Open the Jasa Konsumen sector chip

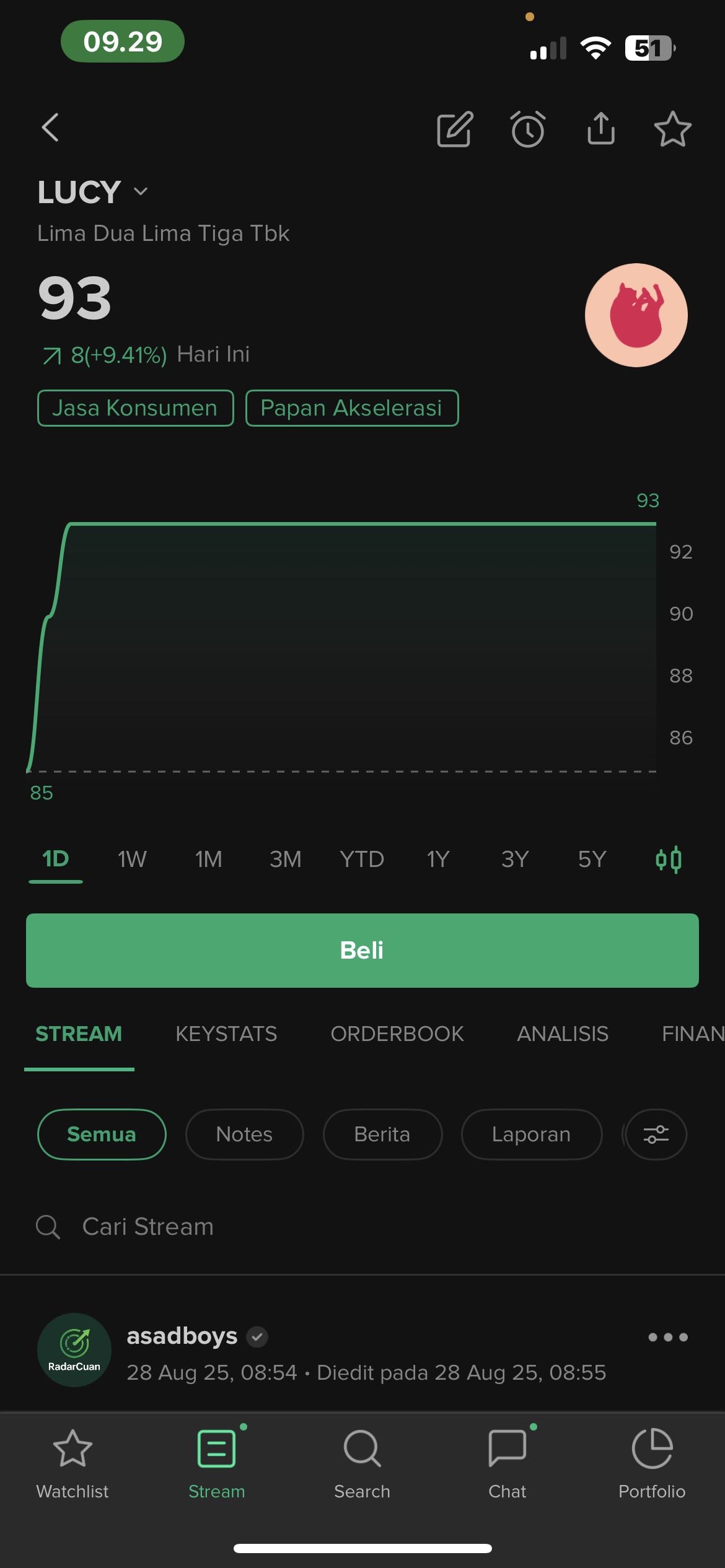135,408
